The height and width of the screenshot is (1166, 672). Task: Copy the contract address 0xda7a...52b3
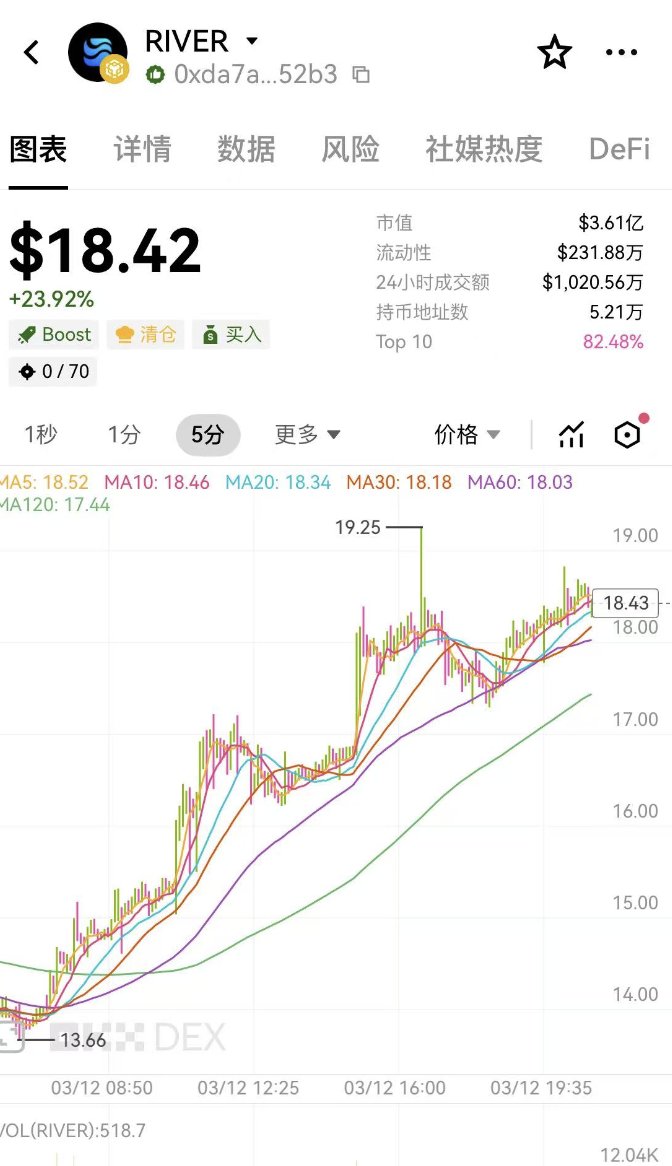[x=362, y=75]
